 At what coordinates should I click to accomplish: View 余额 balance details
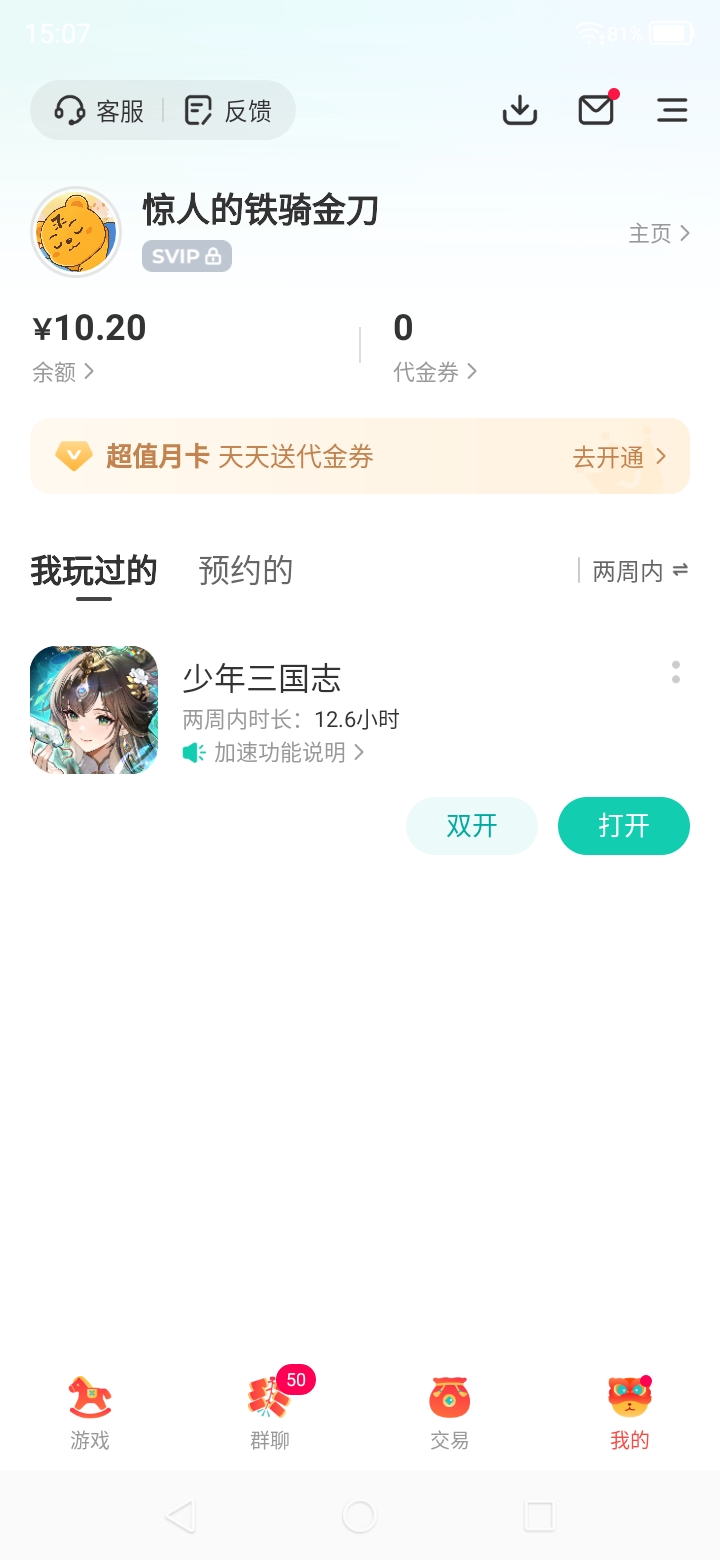point(63,372)
